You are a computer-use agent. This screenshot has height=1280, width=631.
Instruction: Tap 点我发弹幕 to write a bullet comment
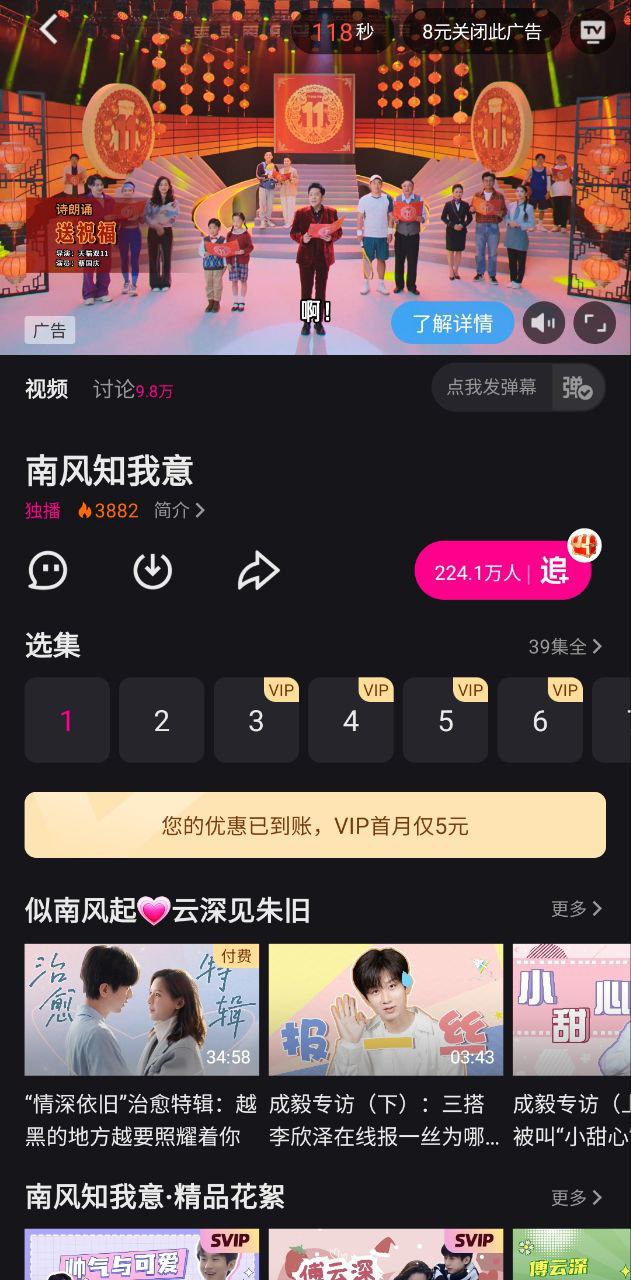click(x=492, y=387)
